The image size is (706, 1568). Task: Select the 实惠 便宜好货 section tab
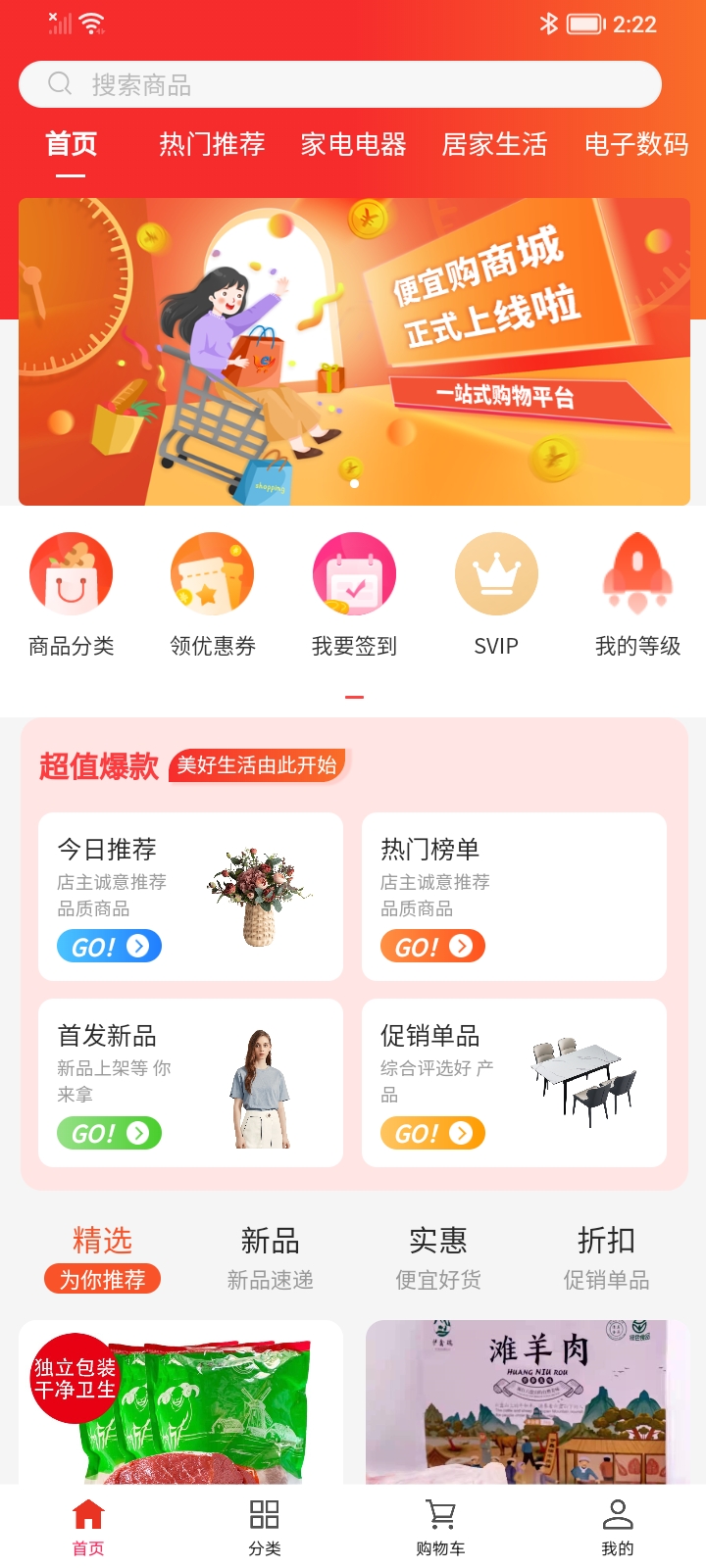click(x=438, y=1258)
